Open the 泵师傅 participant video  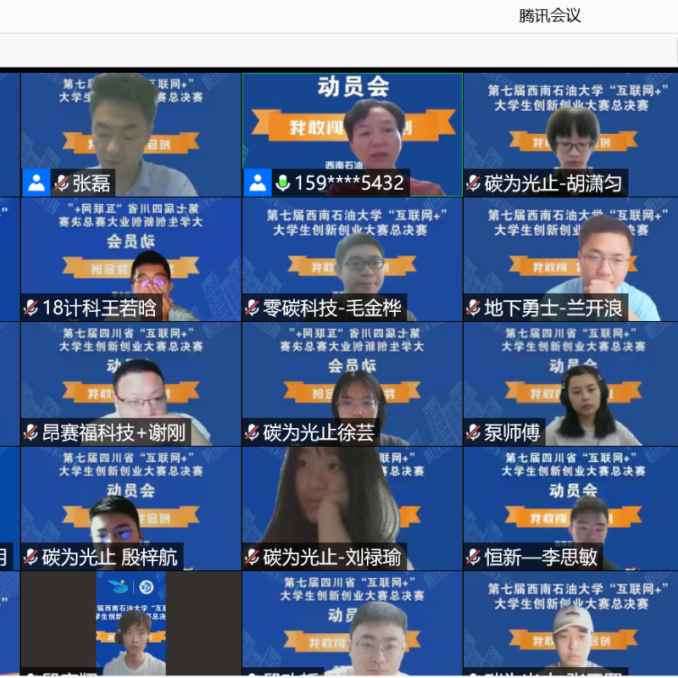[573, 383]
